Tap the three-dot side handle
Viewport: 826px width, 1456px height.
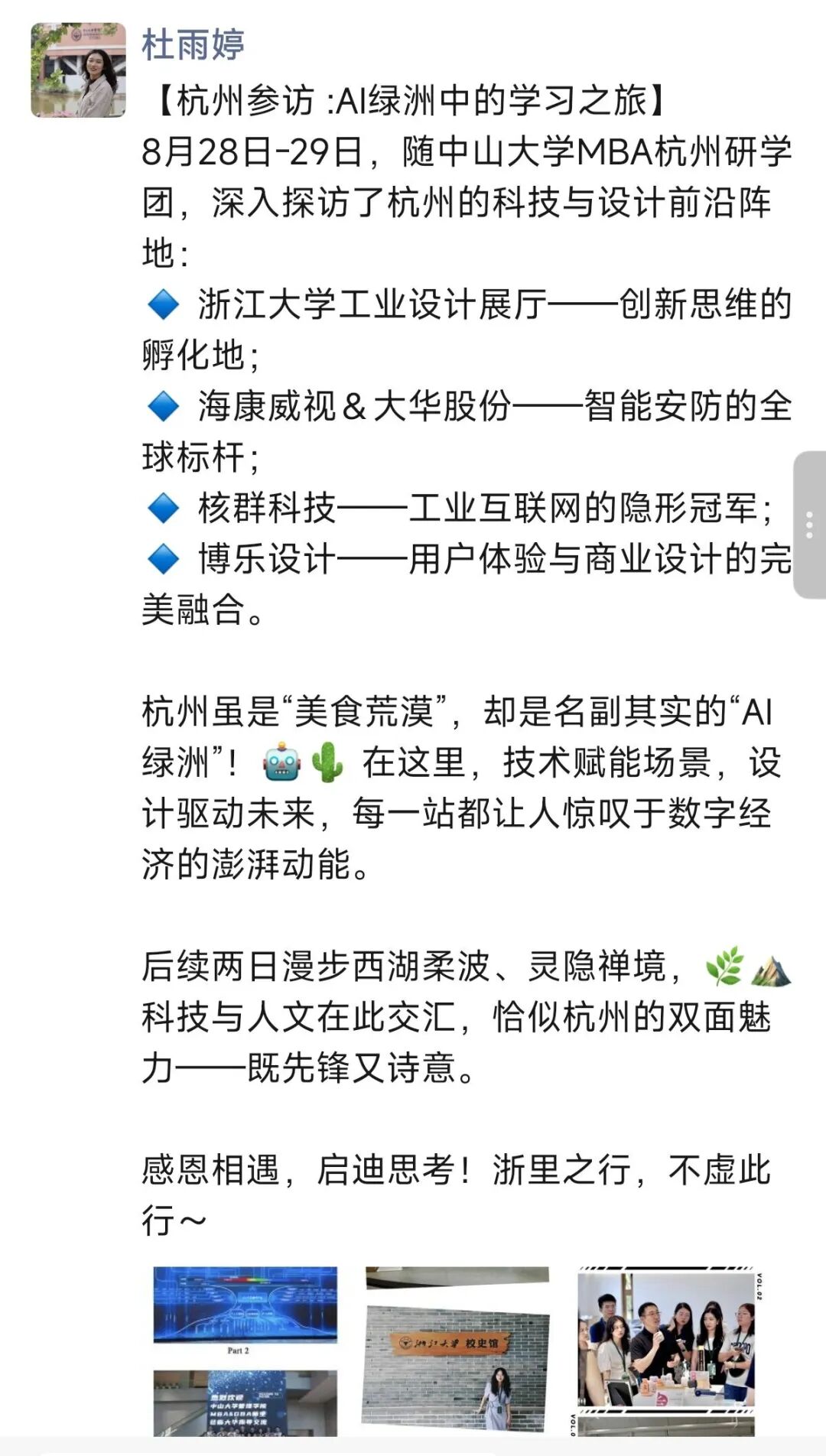click(809, 525)
